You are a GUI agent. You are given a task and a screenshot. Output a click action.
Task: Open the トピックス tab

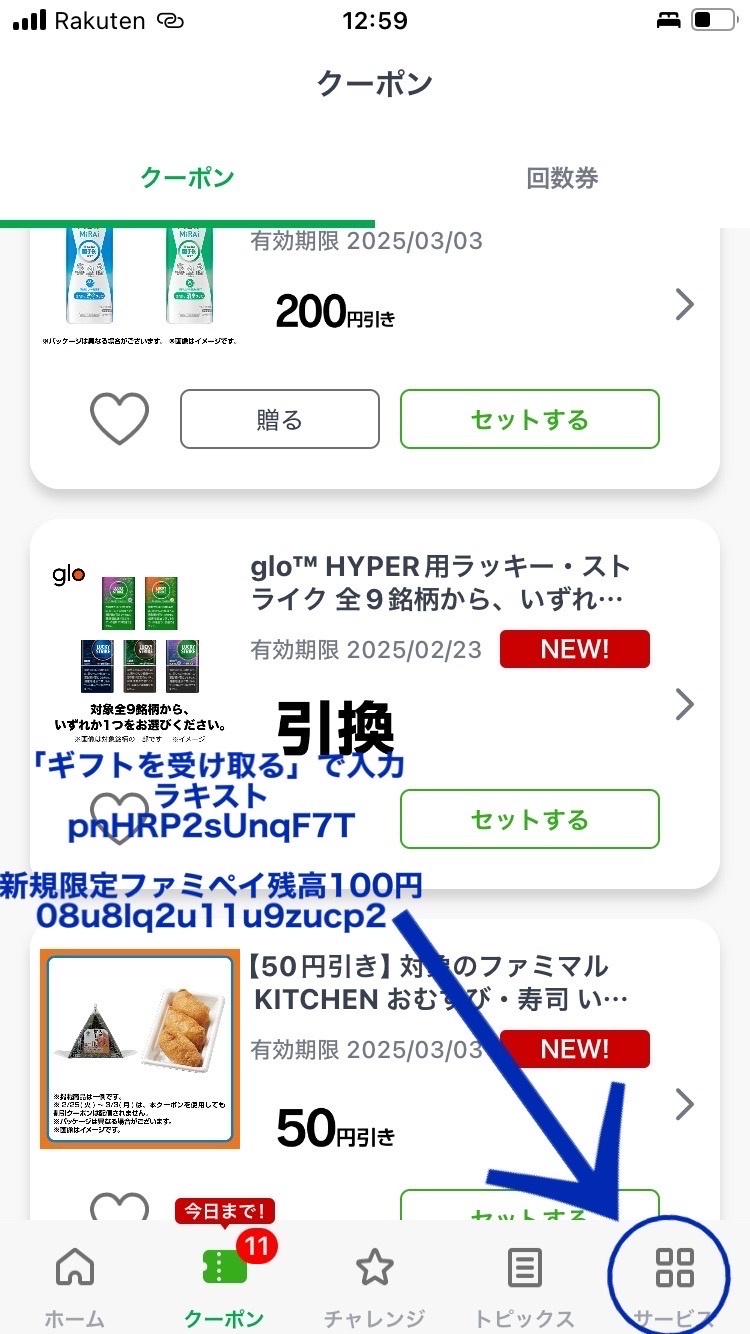tap(524, 1283)
